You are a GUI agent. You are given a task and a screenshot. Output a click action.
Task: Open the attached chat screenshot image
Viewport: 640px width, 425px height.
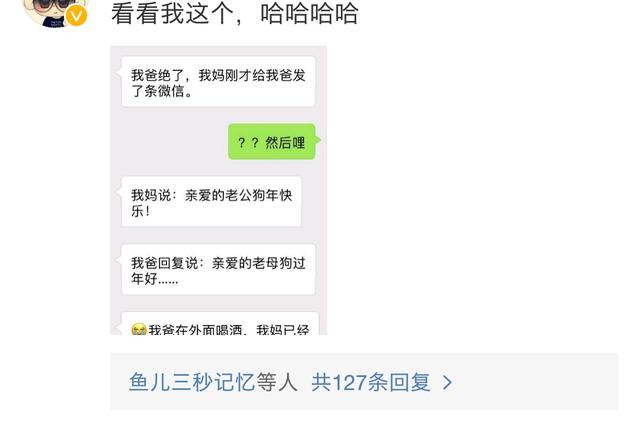(x=218, y=190)
